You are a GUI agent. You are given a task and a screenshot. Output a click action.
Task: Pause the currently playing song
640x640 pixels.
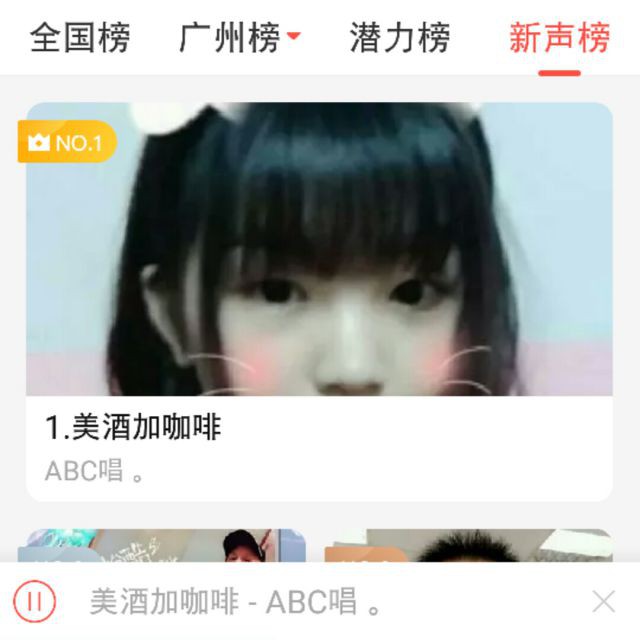pyautogui.click(x=35, y=601)
